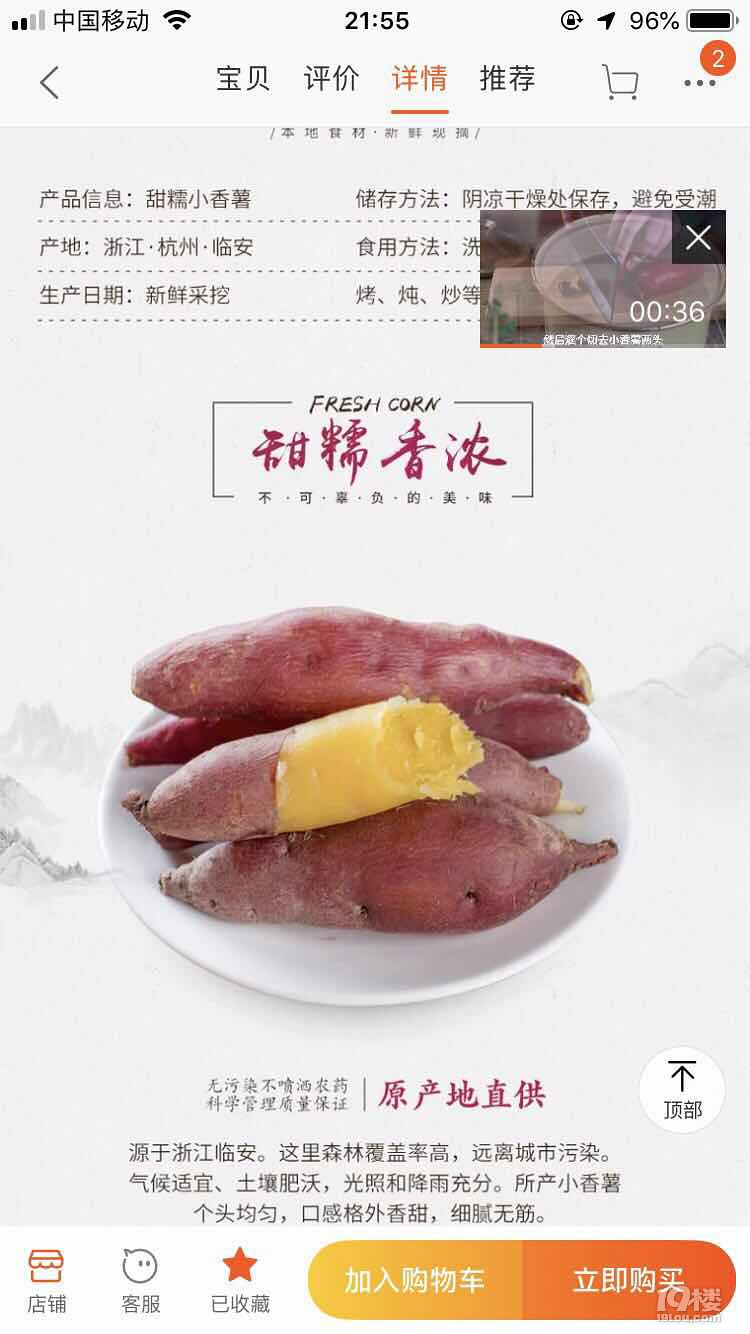The image size is (750, 1334).
Task: Toggle the 已收藏 favorite star
Action: pyautogui.click(x=240, y=1280)
